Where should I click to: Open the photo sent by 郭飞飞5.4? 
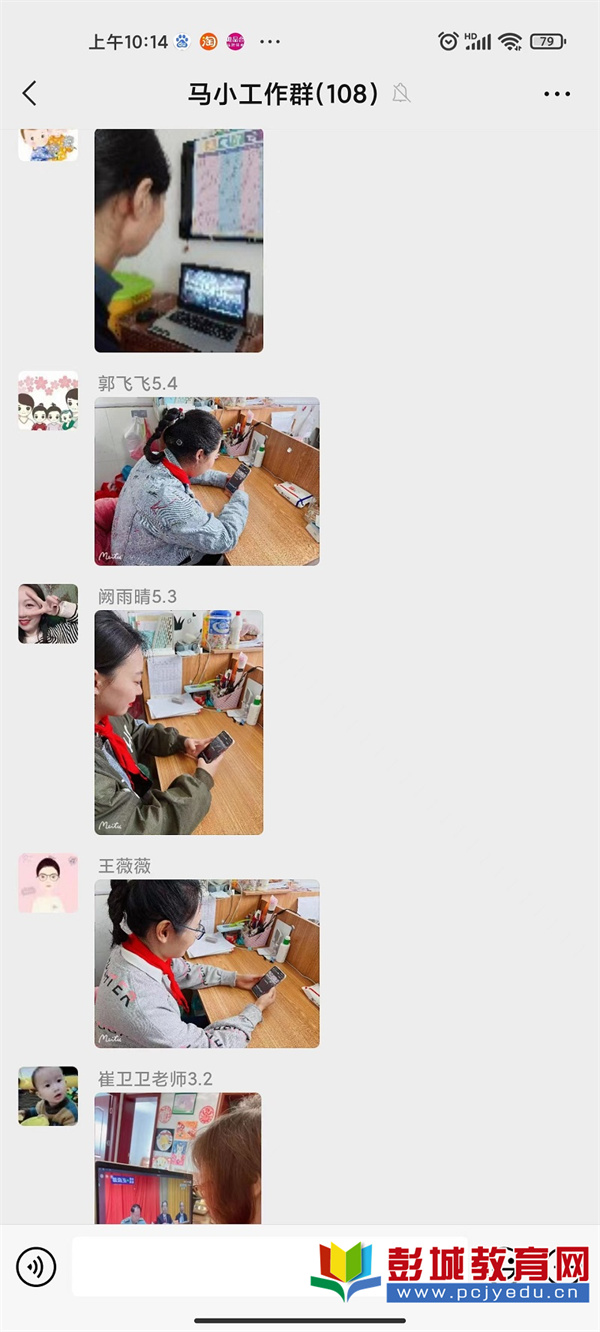(x=207, y=481)
